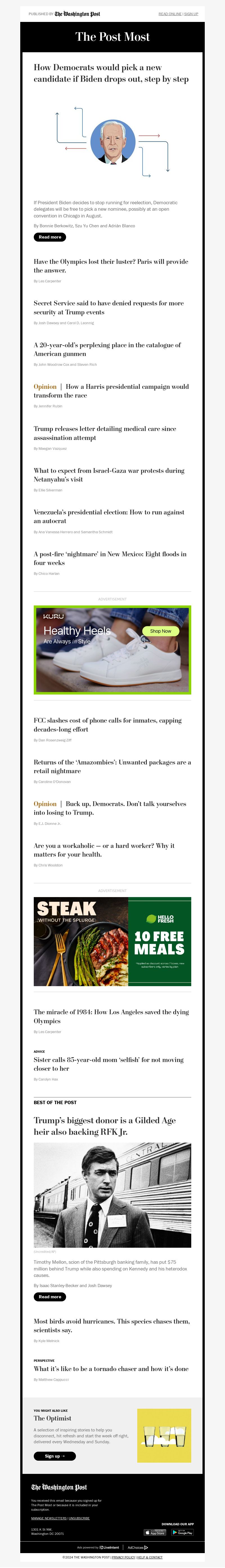Open the 1984 Los Angeles Olympics article
Image resolution: width=225 pixels, height=1568 pixels.
[111, 1016]
